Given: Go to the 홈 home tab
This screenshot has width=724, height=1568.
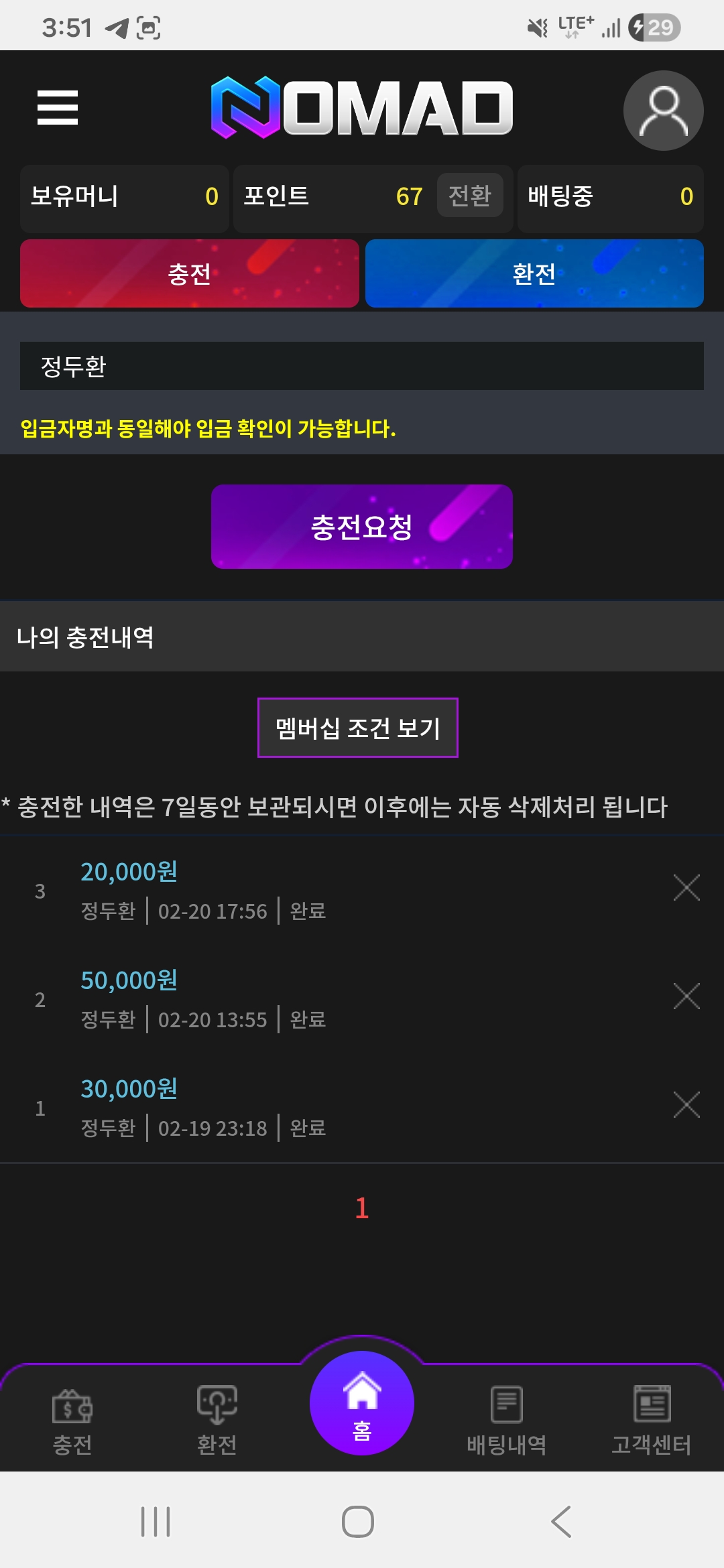Looking at the screenshot, I should coord(362,1404).
